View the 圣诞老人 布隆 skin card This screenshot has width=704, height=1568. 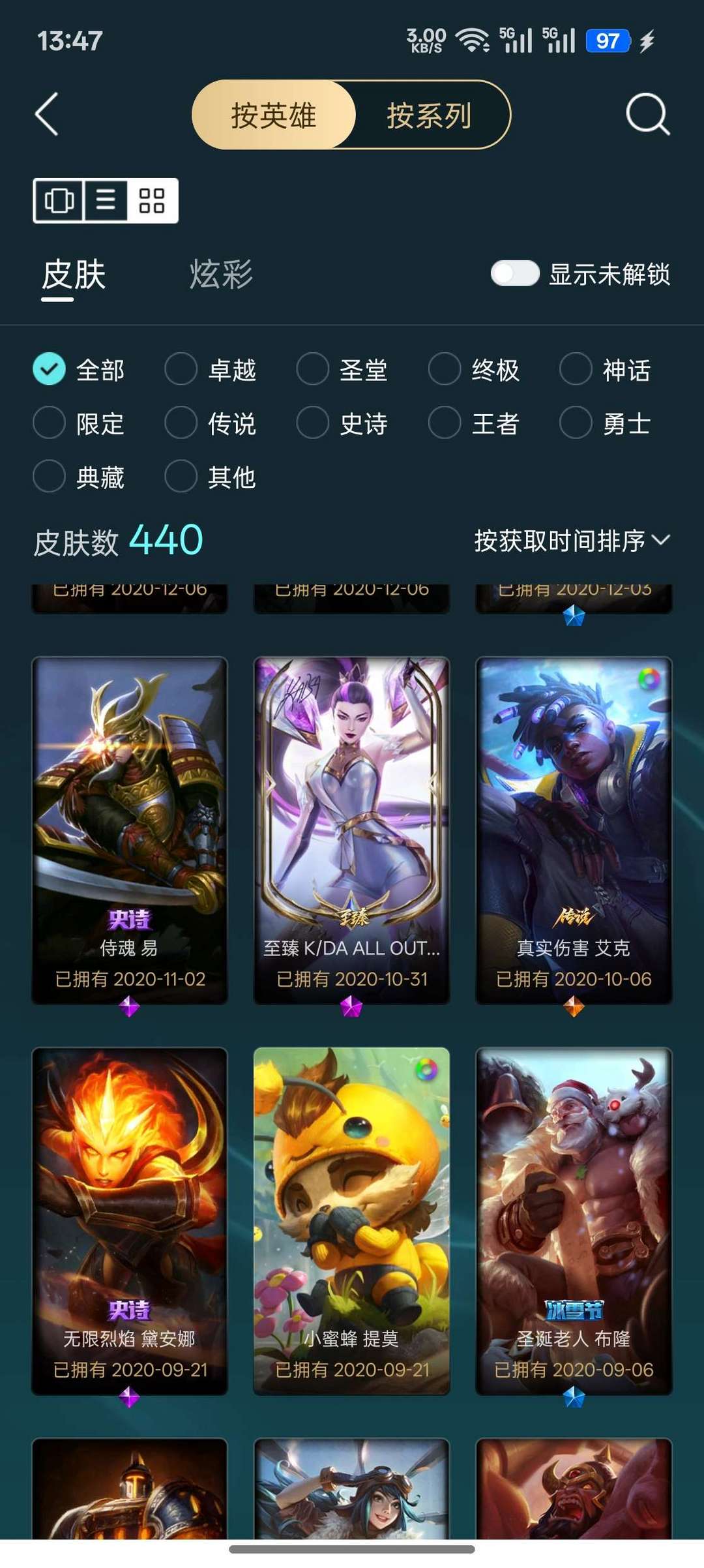(x=574, y=1221)
